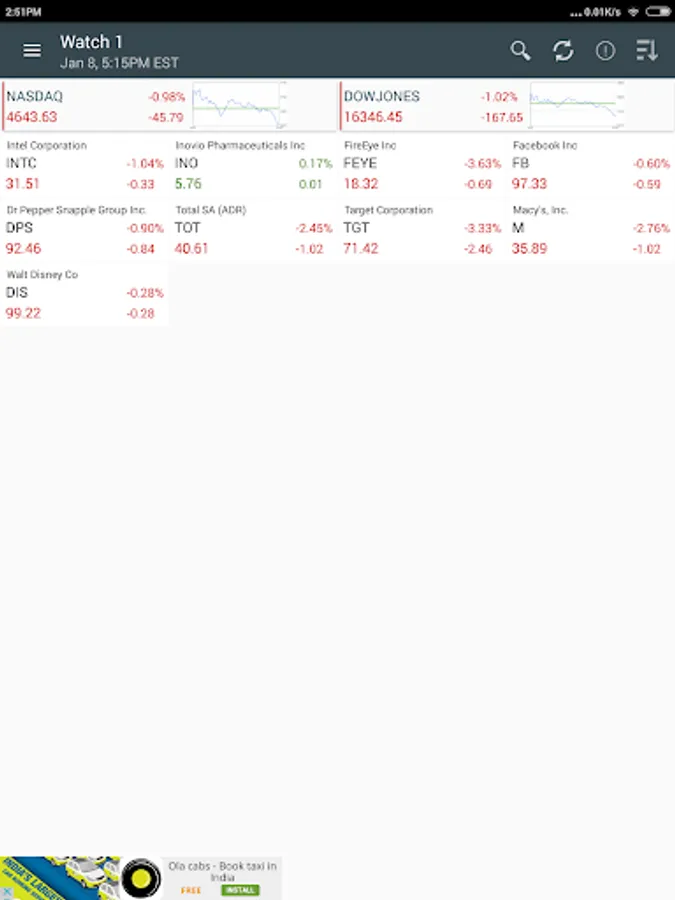Open Facebook FB stock details

[x=591, y=165]
